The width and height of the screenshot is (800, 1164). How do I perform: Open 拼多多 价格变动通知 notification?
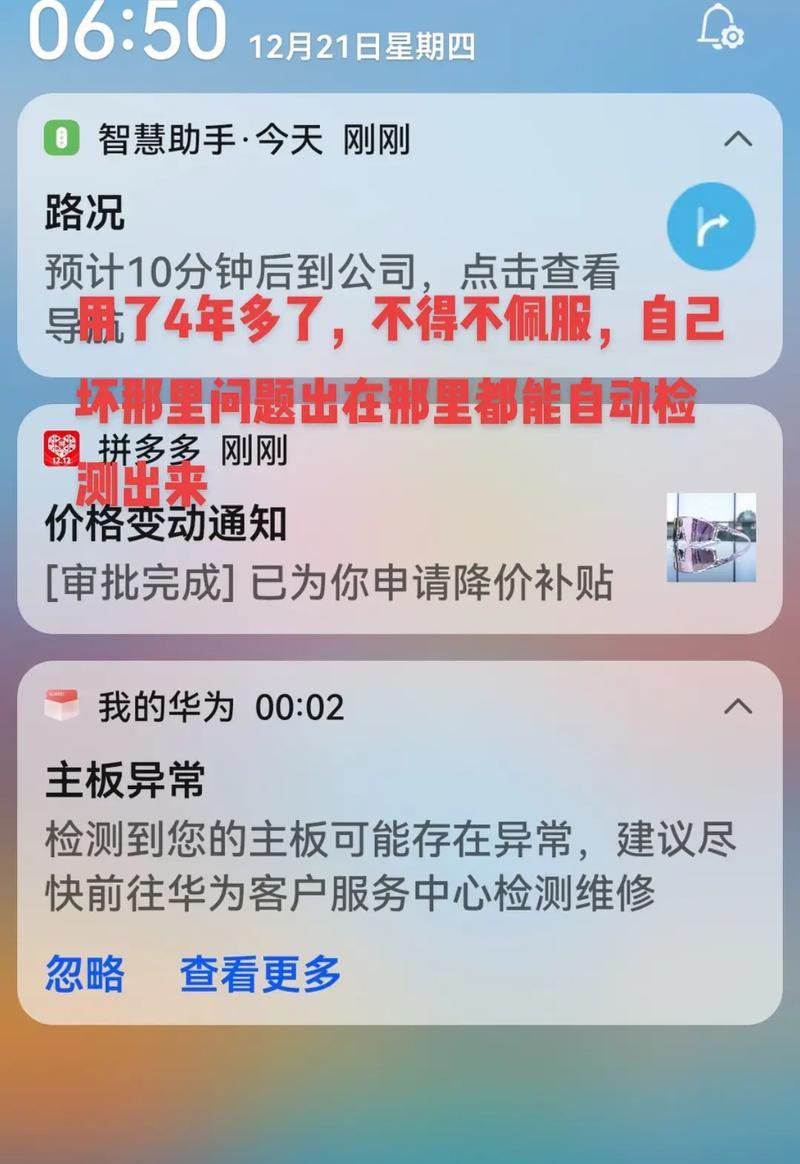pos(330,550)
